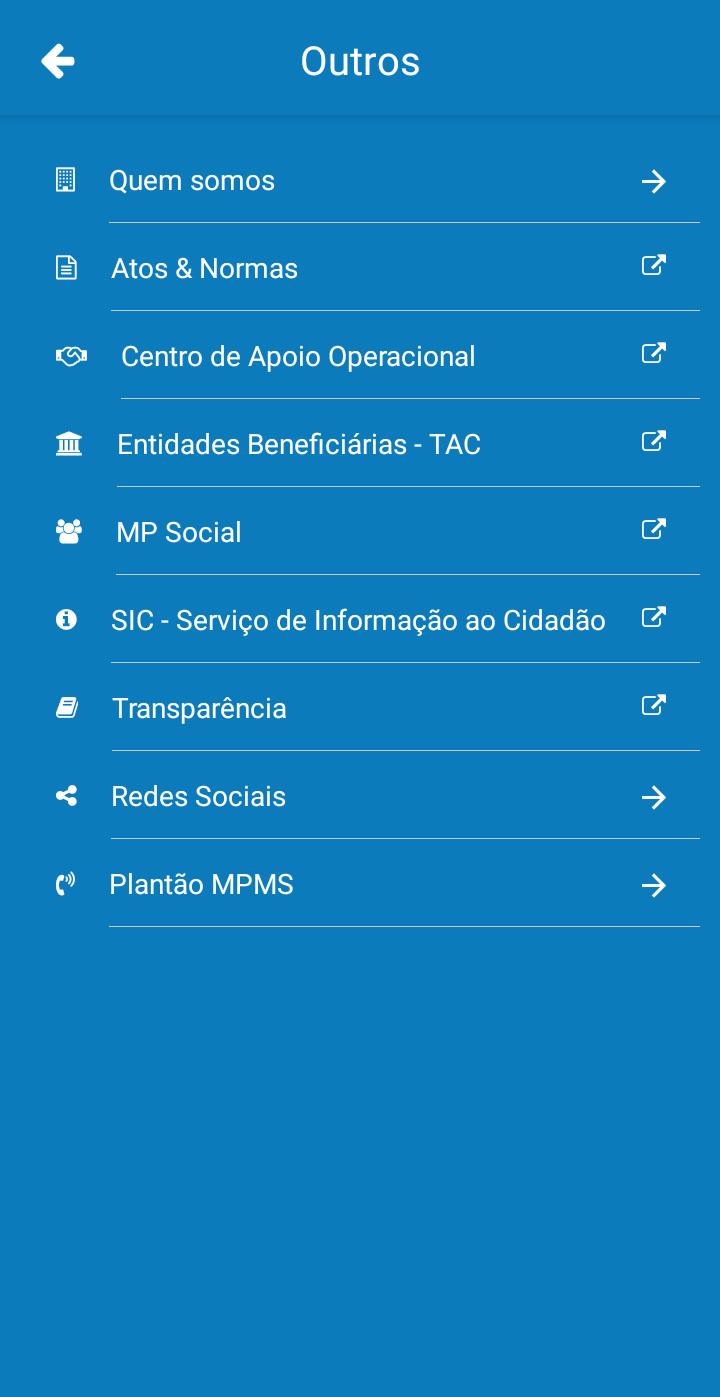This screenshot has width=720, height=1397.
Task: Open Entidades Beneficiárias - TAC
Action: (x=360, y=444)
